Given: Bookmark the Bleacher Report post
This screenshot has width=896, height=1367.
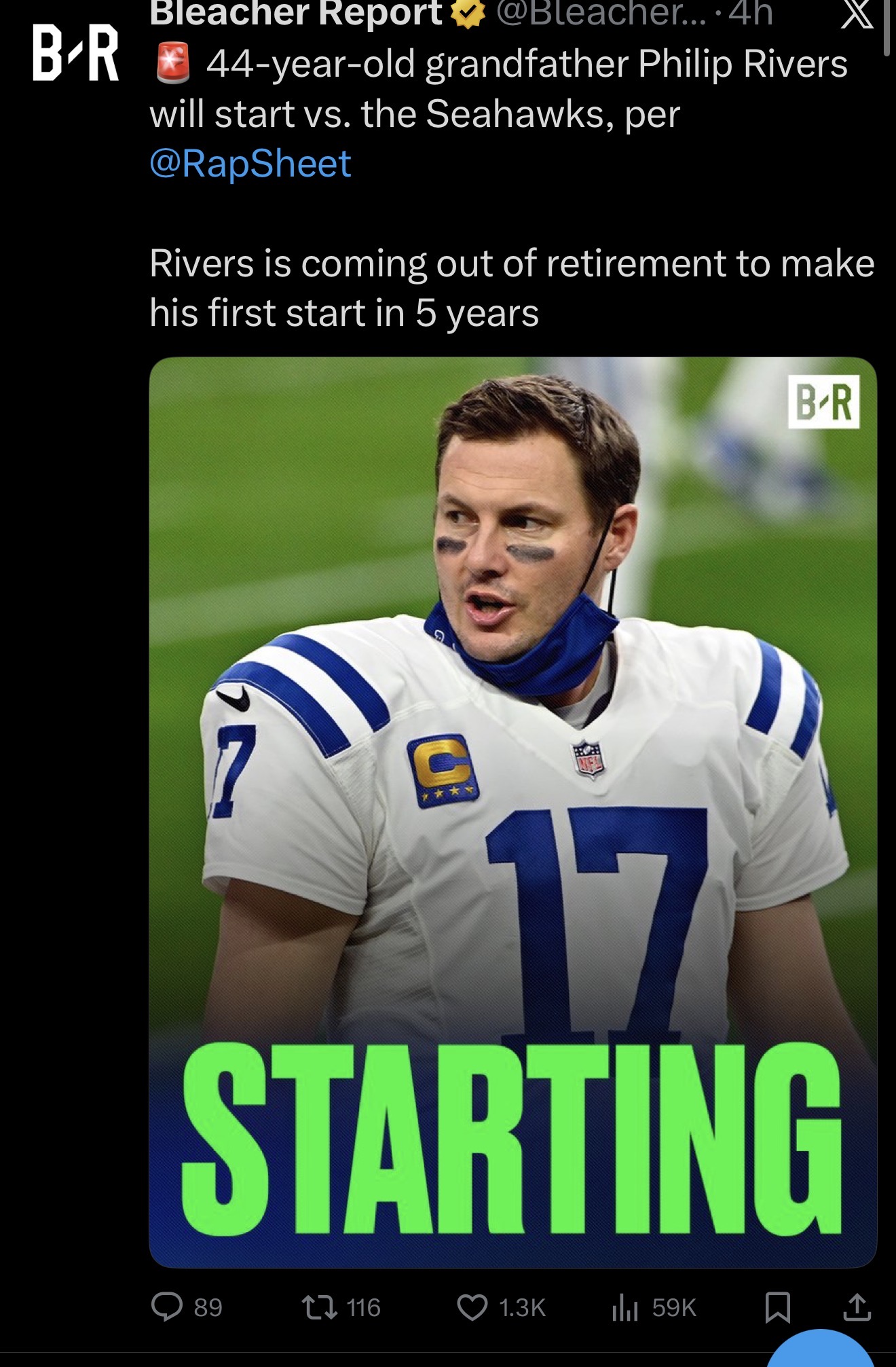Looking at the screenshot, I should 777,1307.
